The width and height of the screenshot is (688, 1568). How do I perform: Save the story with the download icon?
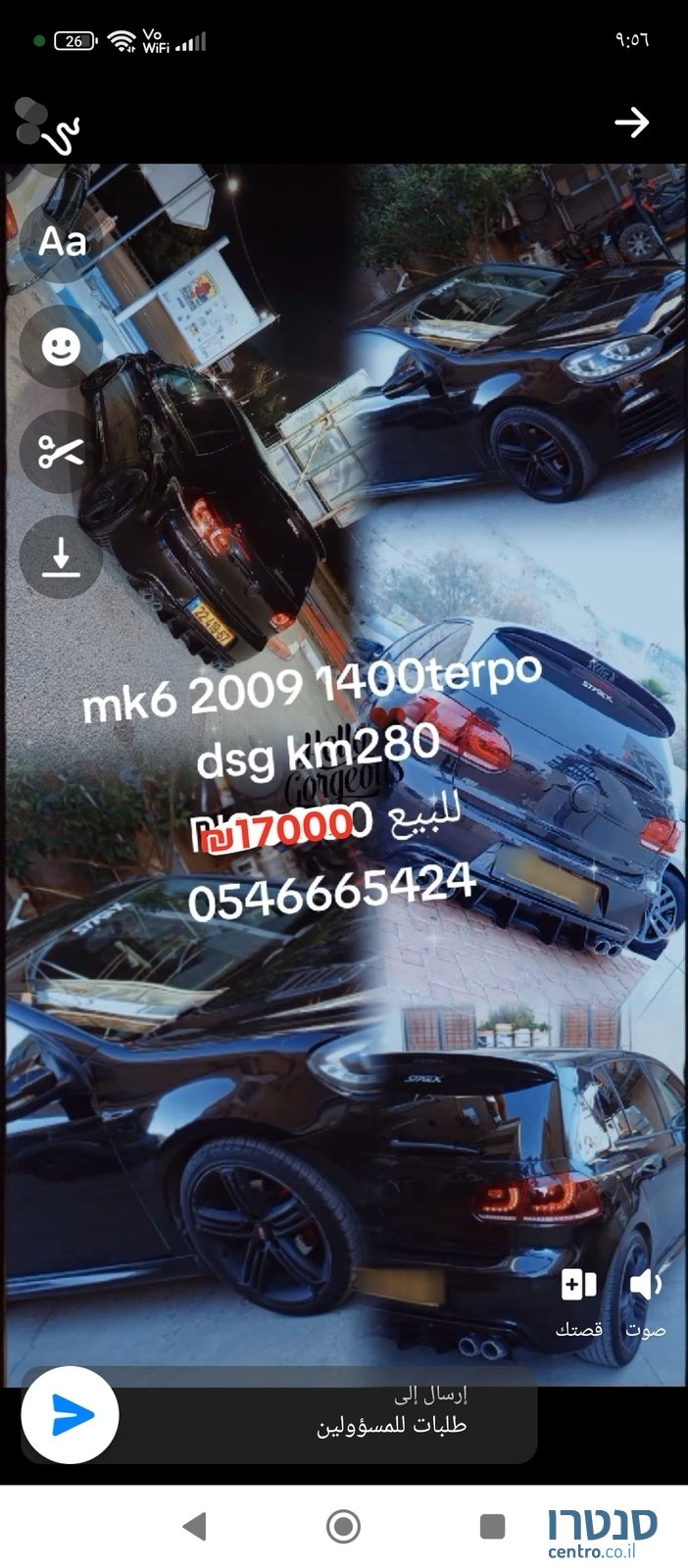click(61, 558)
